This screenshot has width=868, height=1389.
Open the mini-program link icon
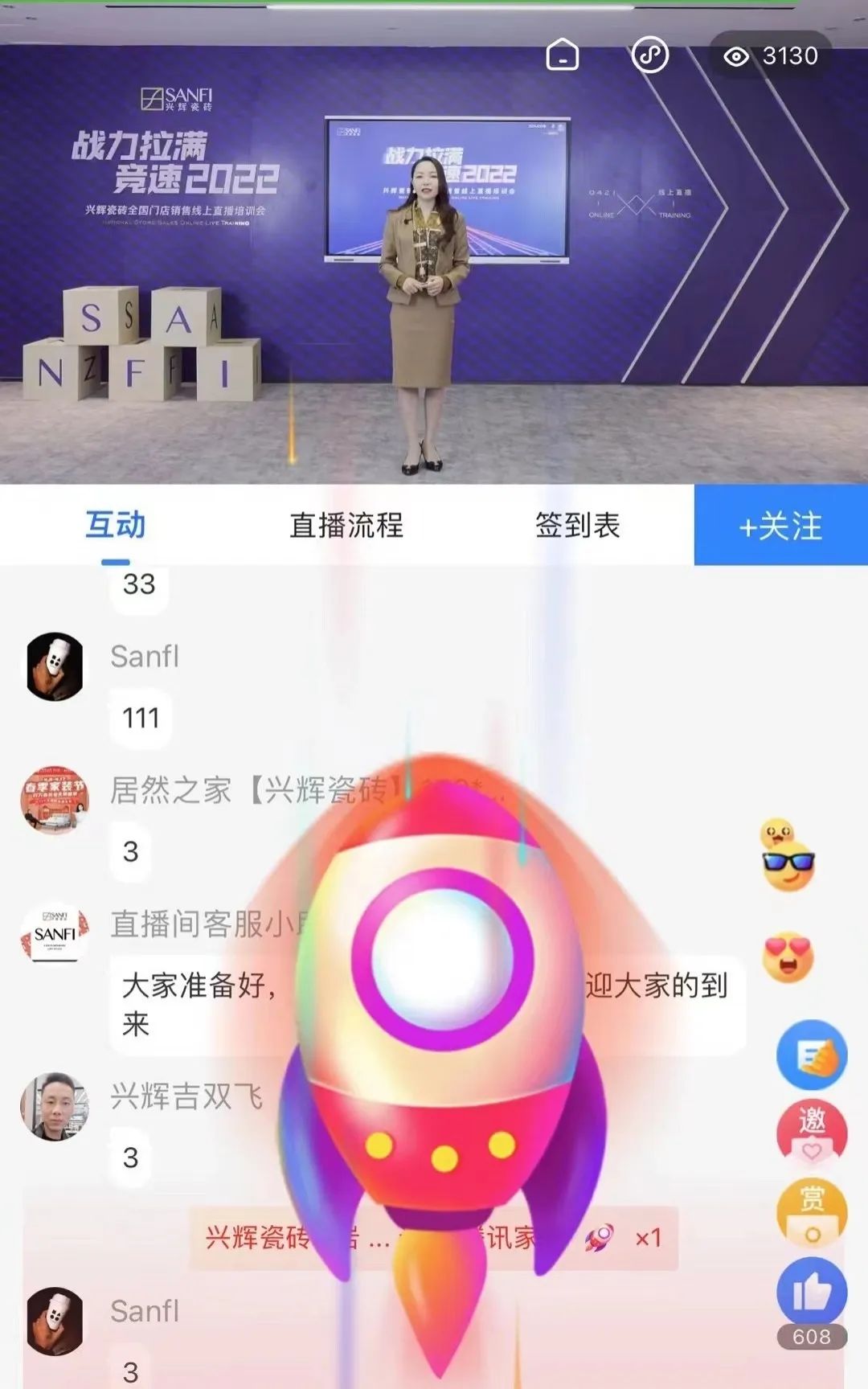649,55
